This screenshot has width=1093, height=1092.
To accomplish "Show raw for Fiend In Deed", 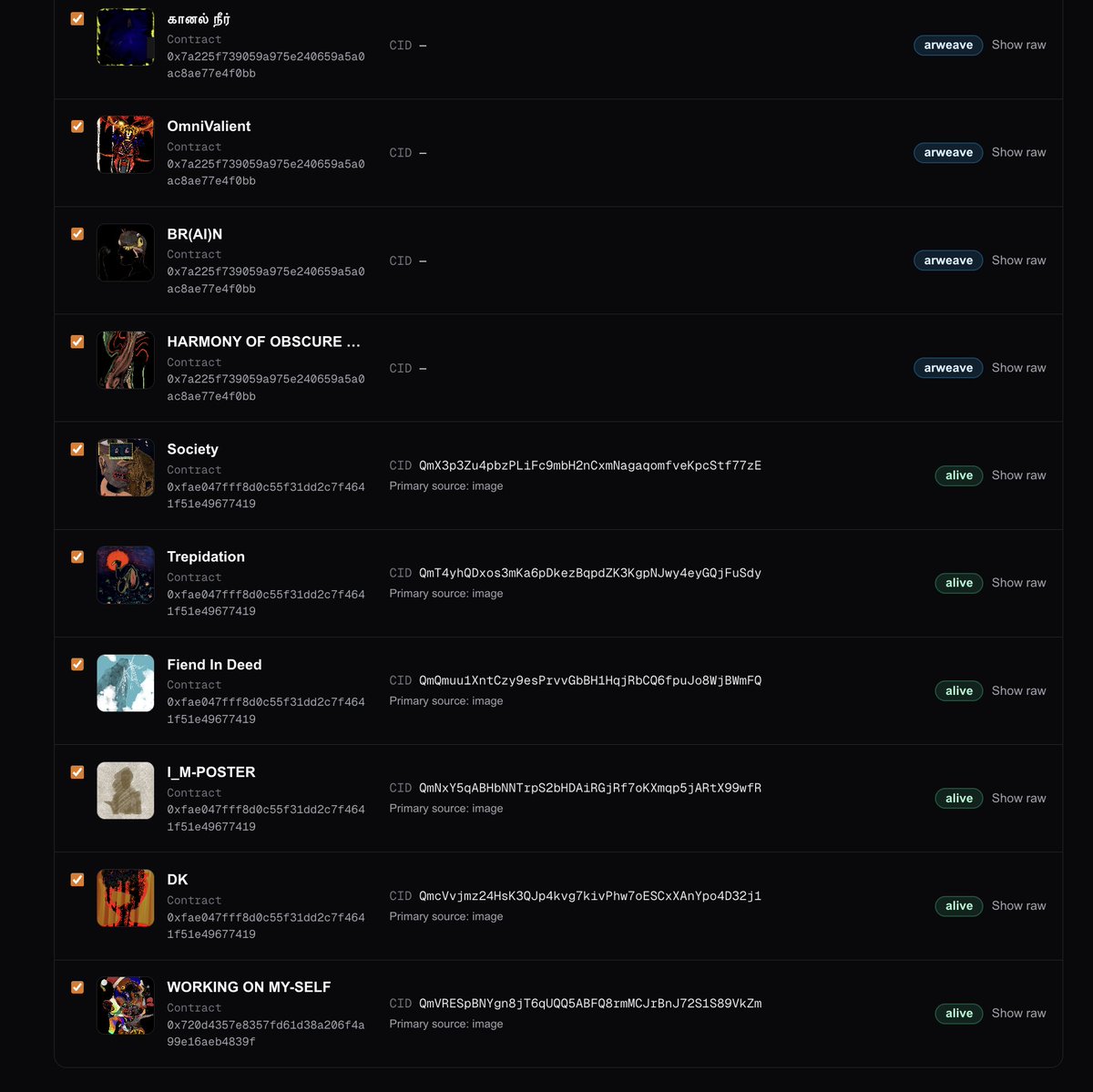I will [1018, 690].
